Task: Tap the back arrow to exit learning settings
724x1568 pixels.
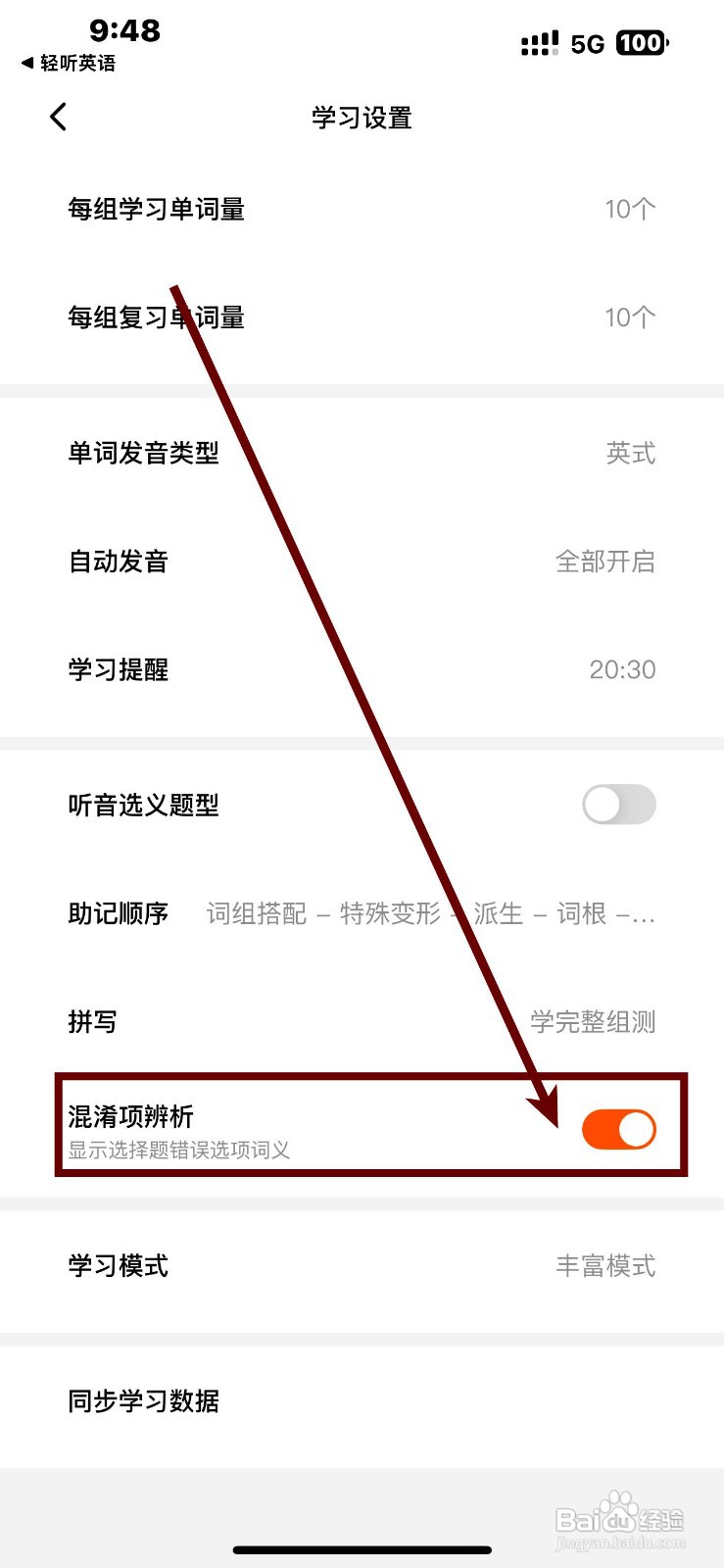Action: (x=56, y=116)
